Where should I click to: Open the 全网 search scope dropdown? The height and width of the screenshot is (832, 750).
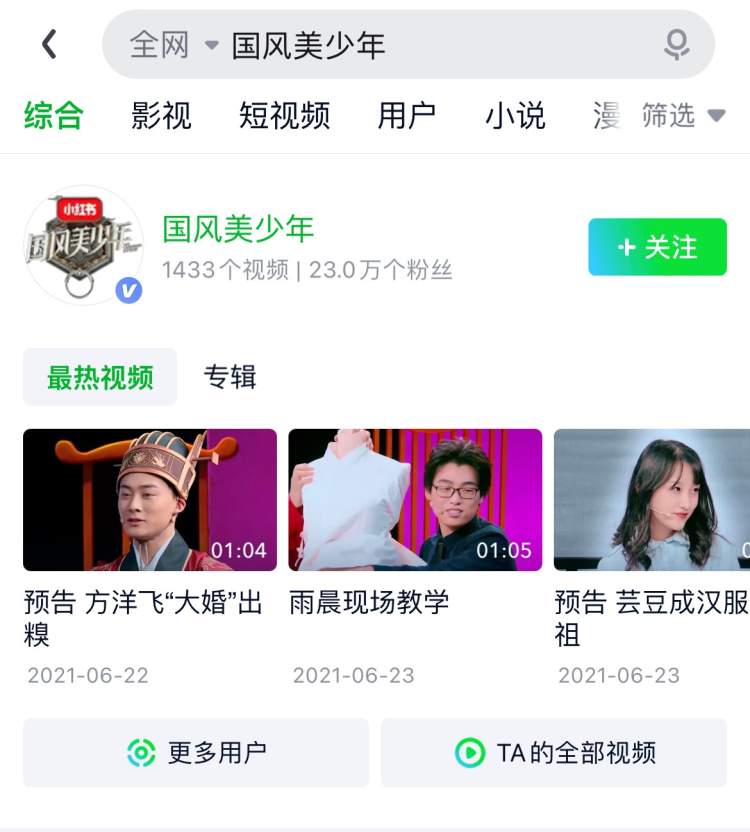tap(174, 45)
